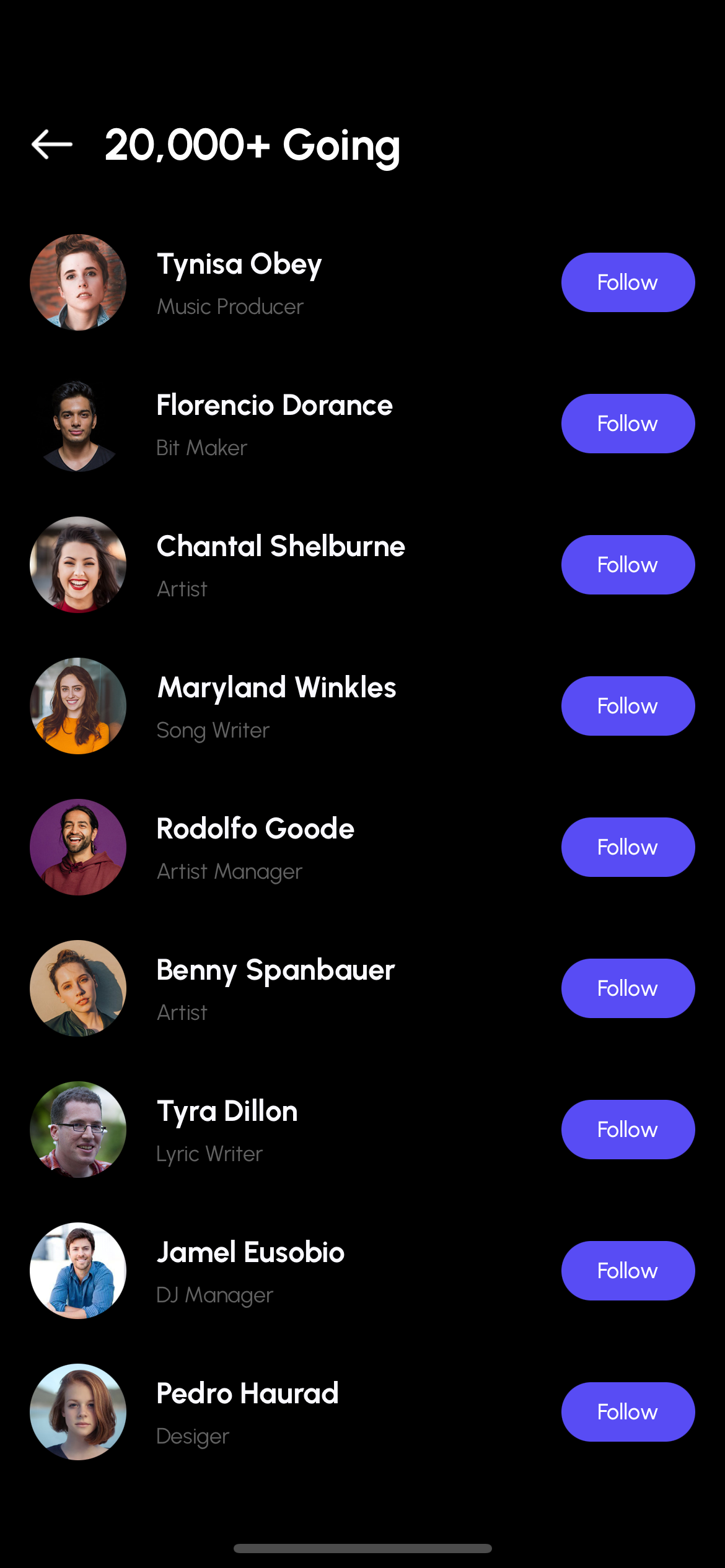Image resolution: width=725 pixels, height=1568 pixels.
Task: Go back using the arrow icon
Action: [x=52, y=145]
